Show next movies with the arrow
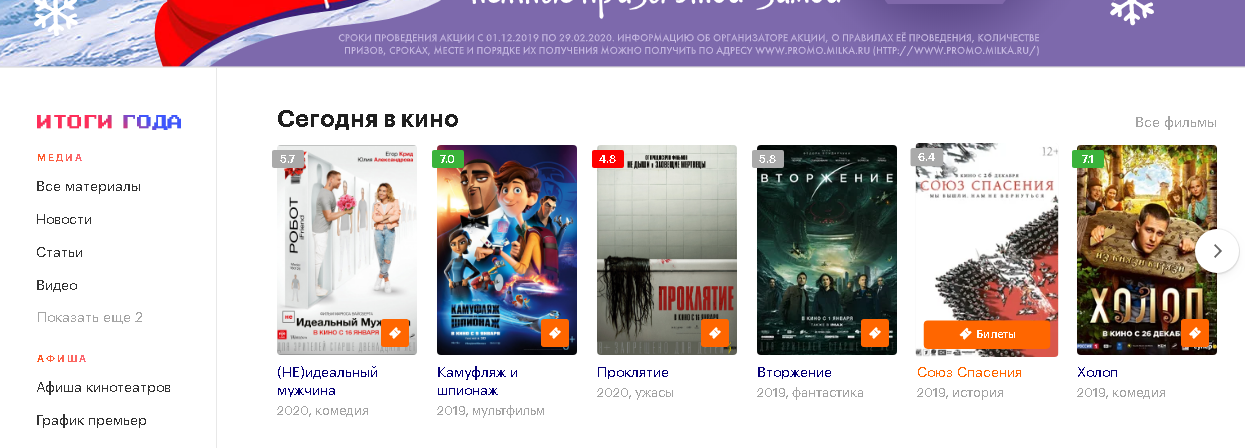1245x448 pixels. pos(1217,251)
